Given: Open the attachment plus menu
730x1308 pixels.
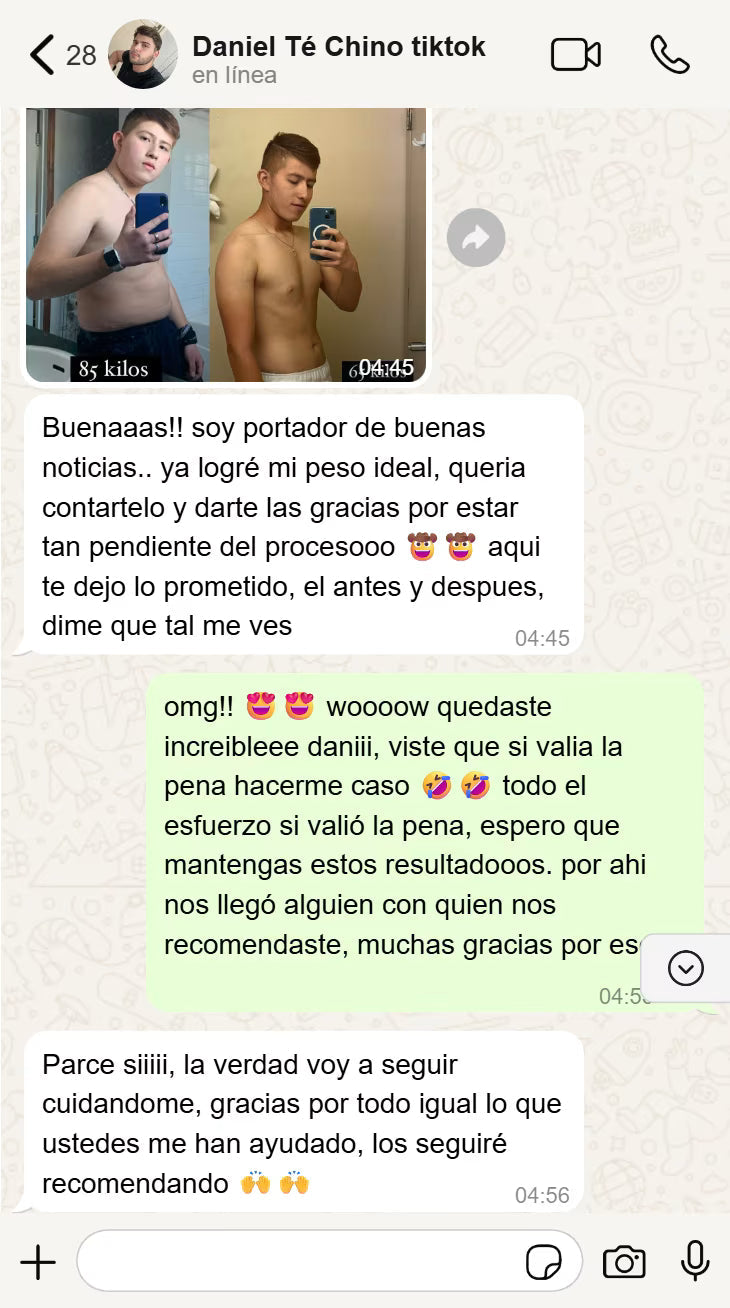Looking at the screenshot, I should [x=38, y=1262].
